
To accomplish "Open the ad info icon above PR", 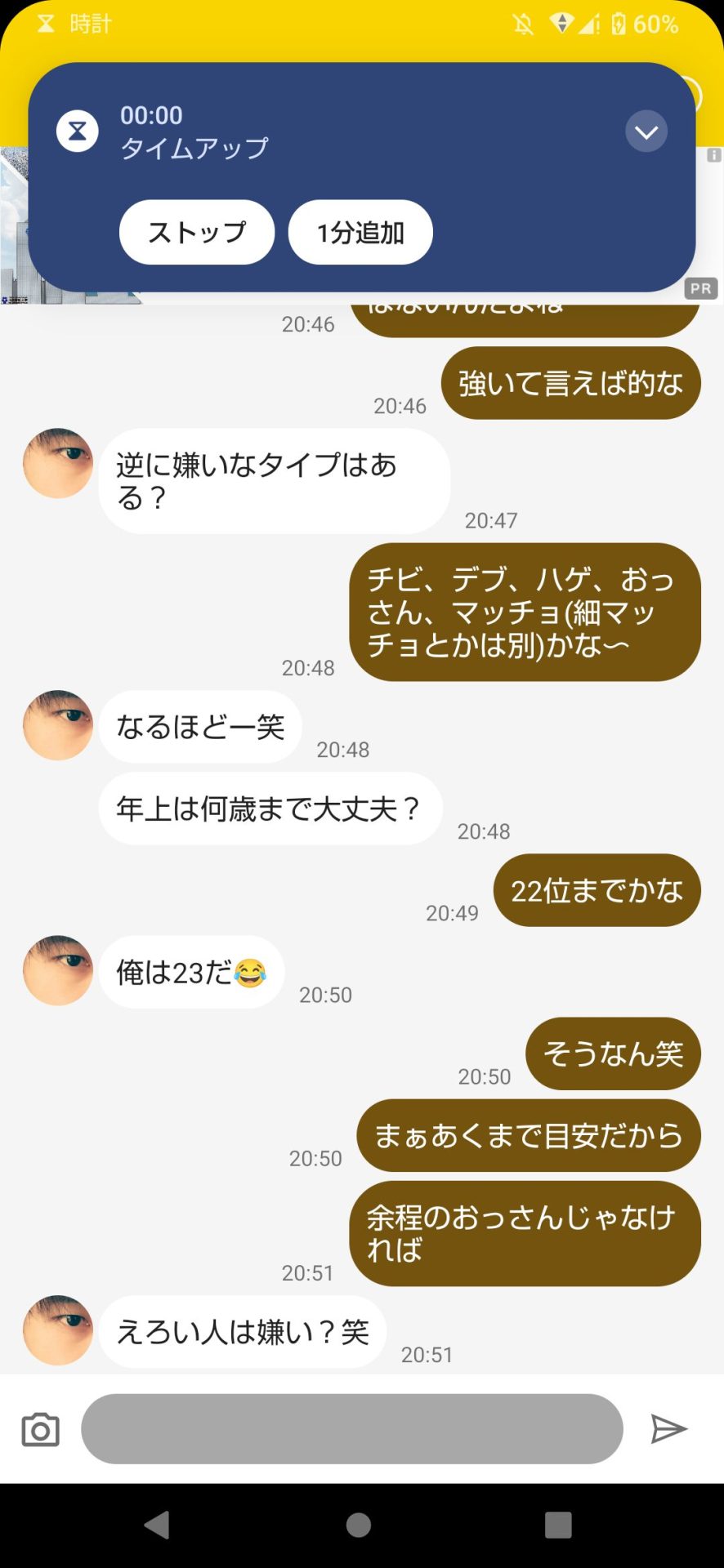I will [x=713, y=154].
